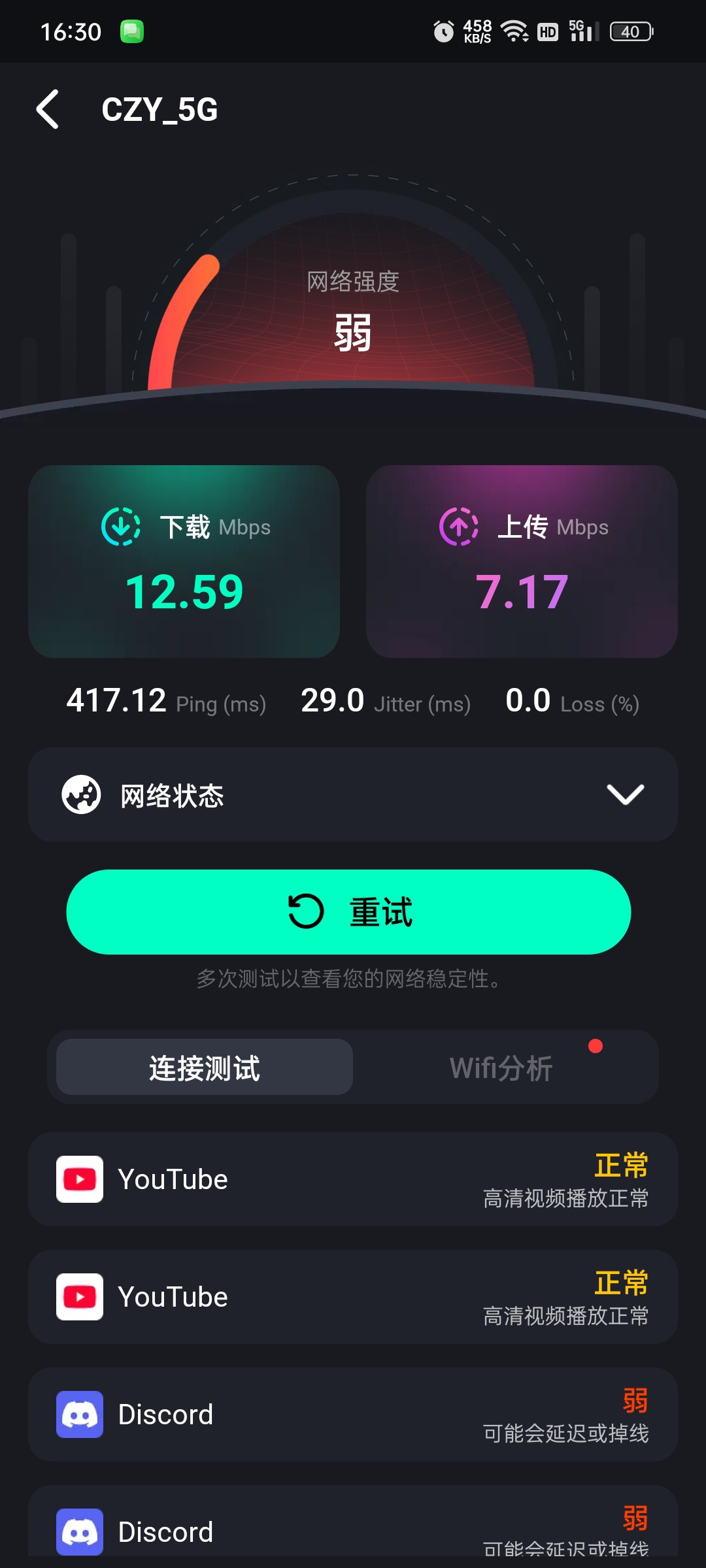Tap the 重试 button to retest speed
Screen dimensions: 706x1568
pos(348,911)
